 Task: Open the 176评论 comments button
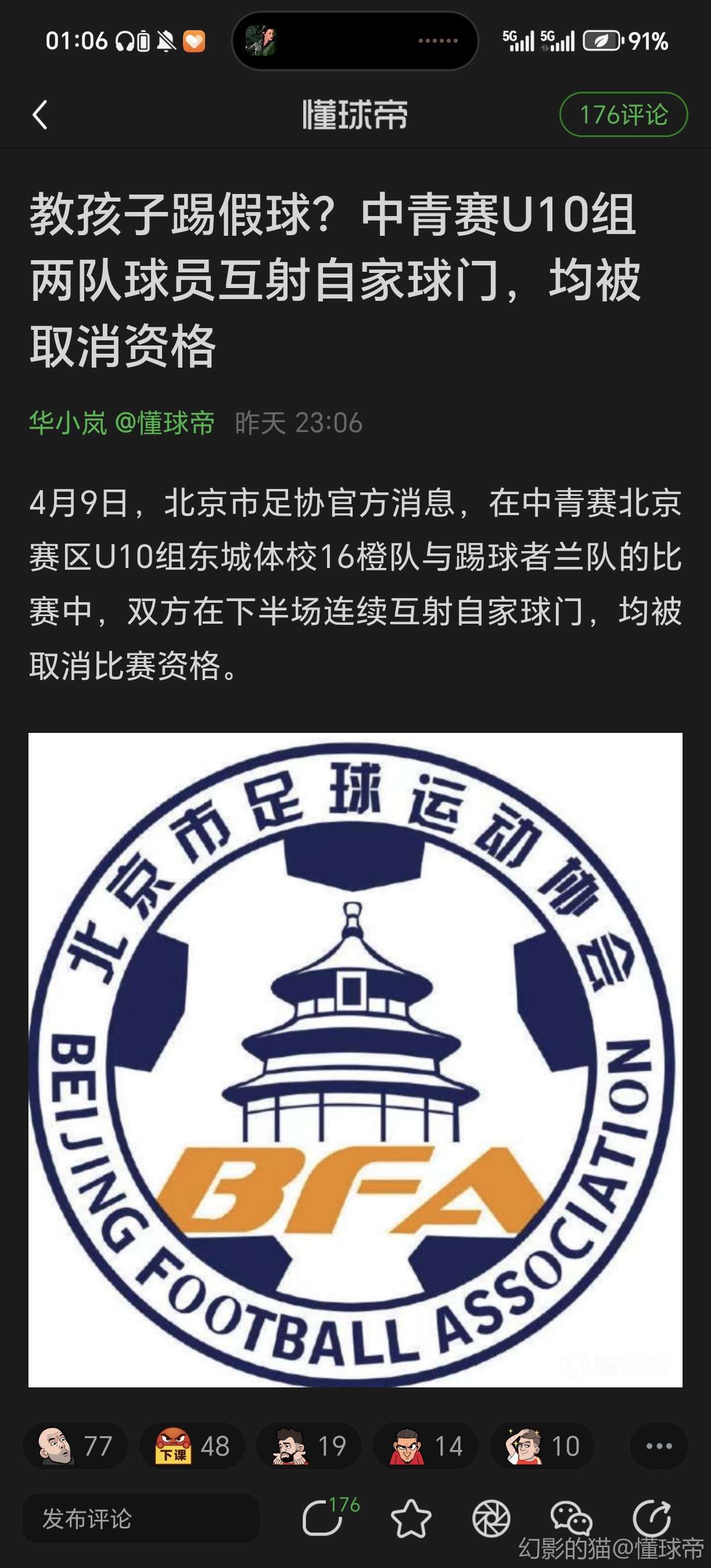(623, 114)
